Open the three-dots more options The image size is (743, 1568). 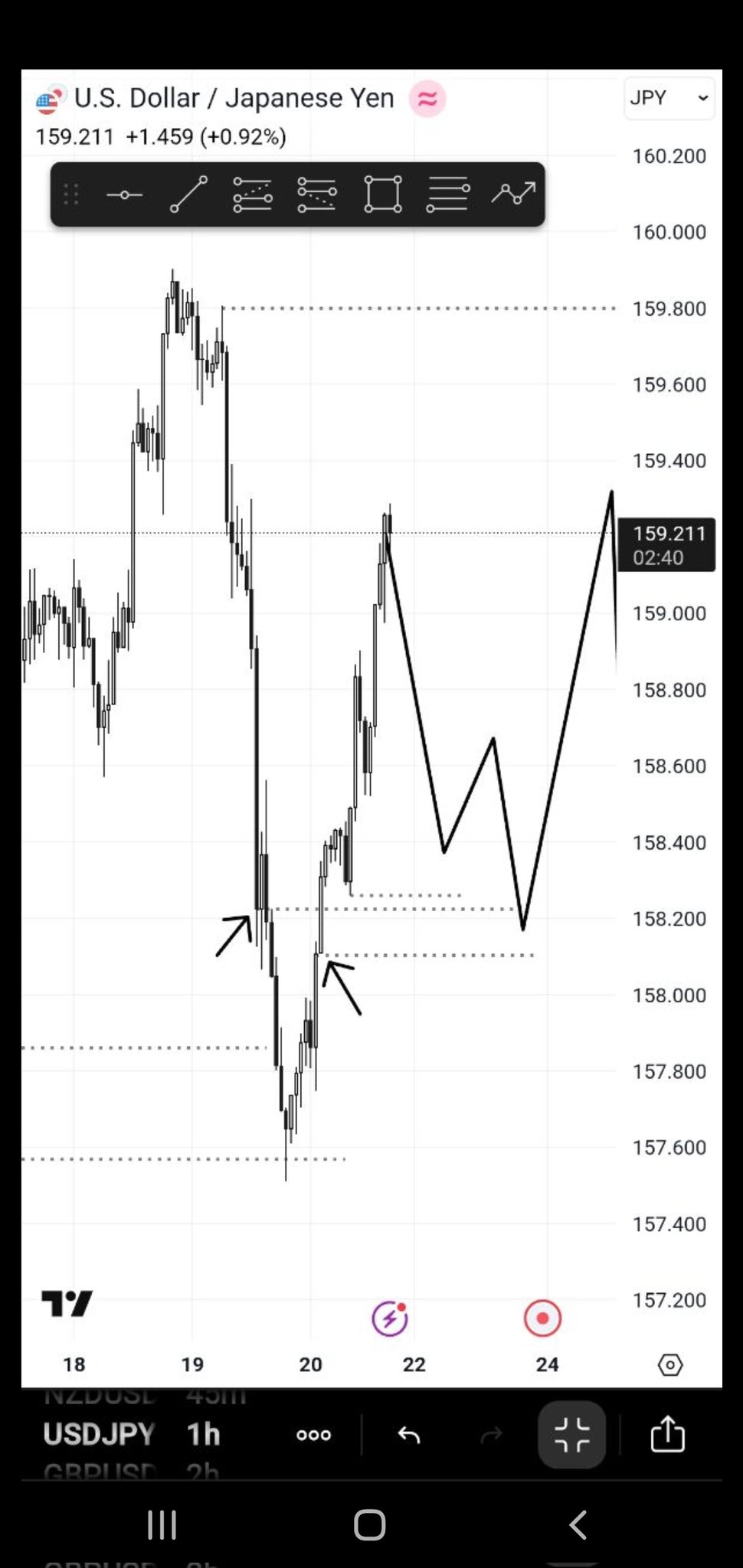(314, 1435)
